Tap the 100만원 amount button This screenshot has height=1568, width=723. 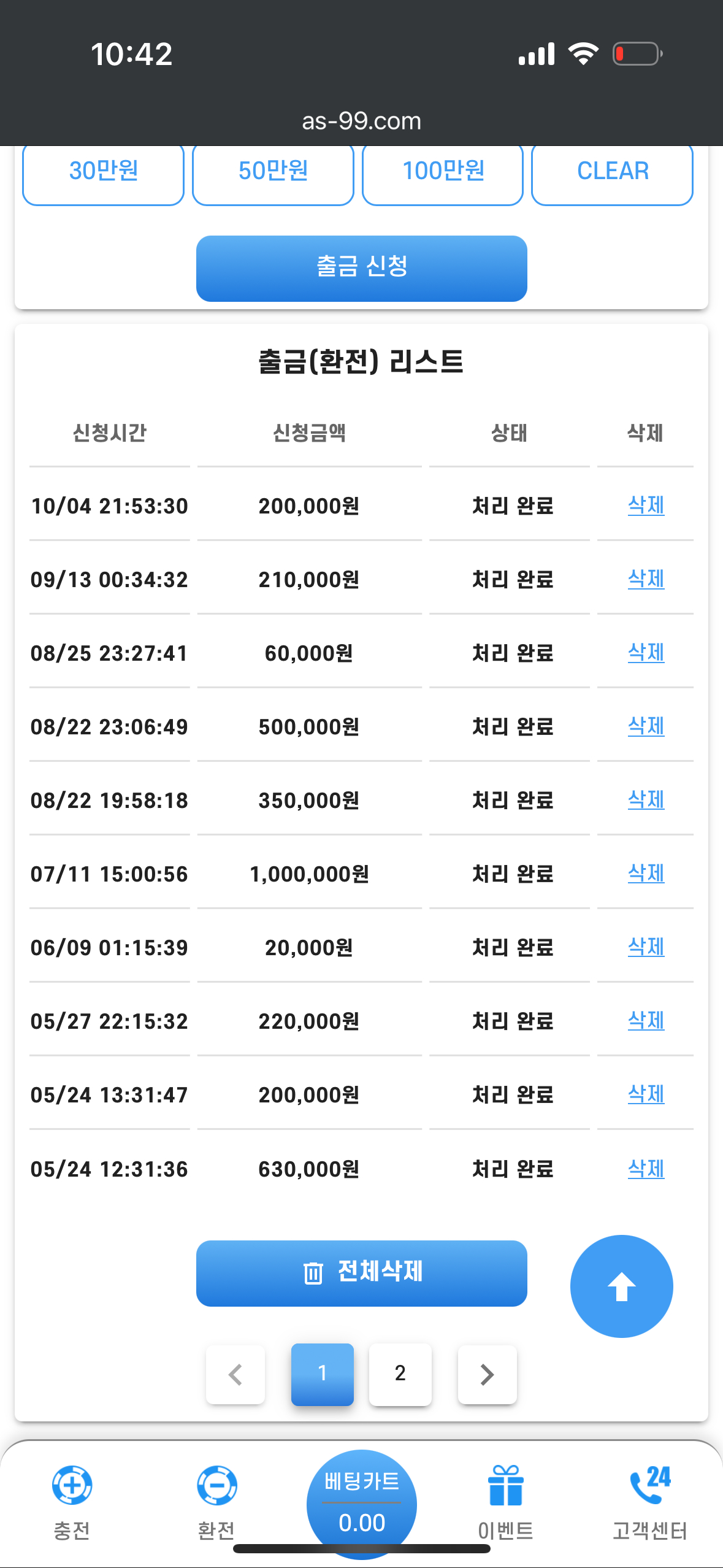click(443, 172)
